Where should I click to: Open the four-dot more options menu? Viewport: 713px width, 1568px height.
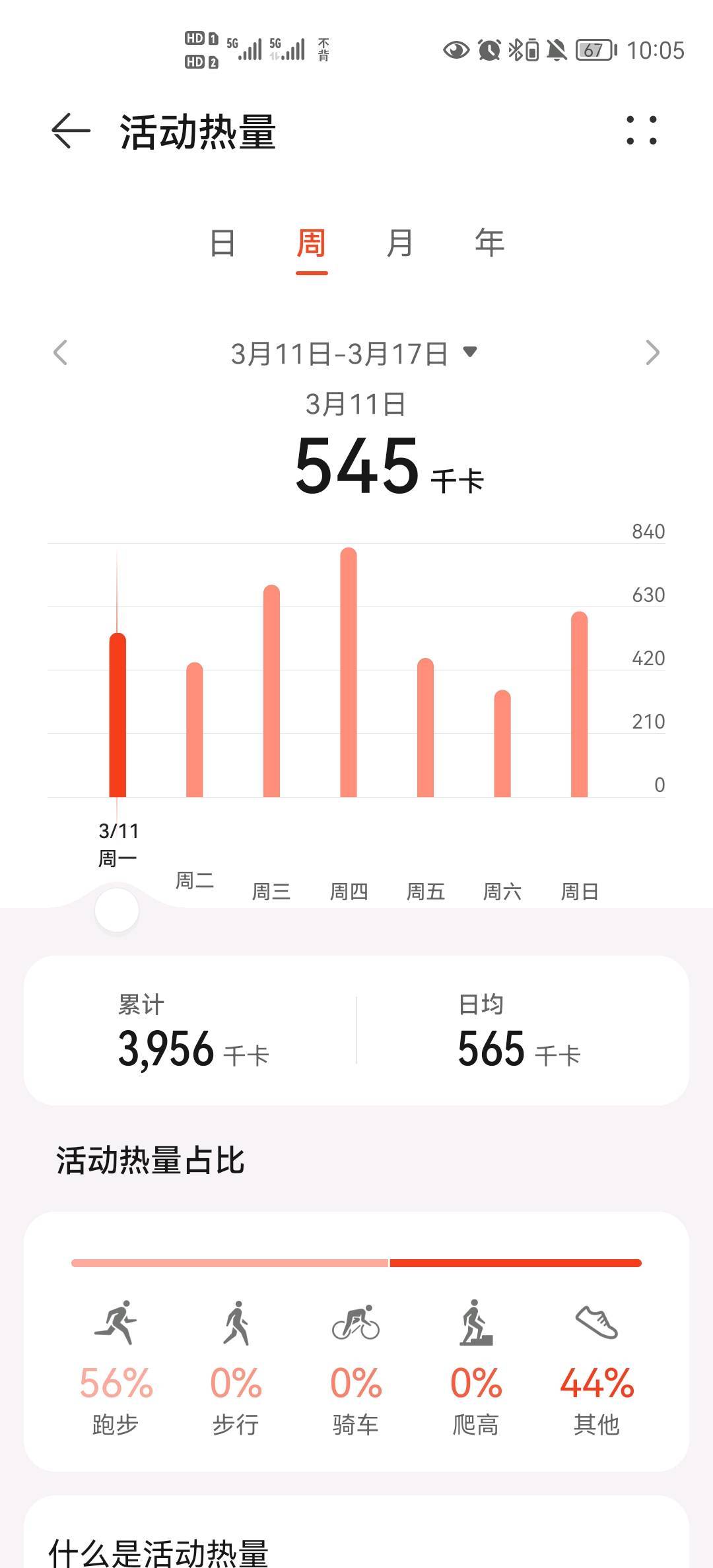click(x=641, y=131)
